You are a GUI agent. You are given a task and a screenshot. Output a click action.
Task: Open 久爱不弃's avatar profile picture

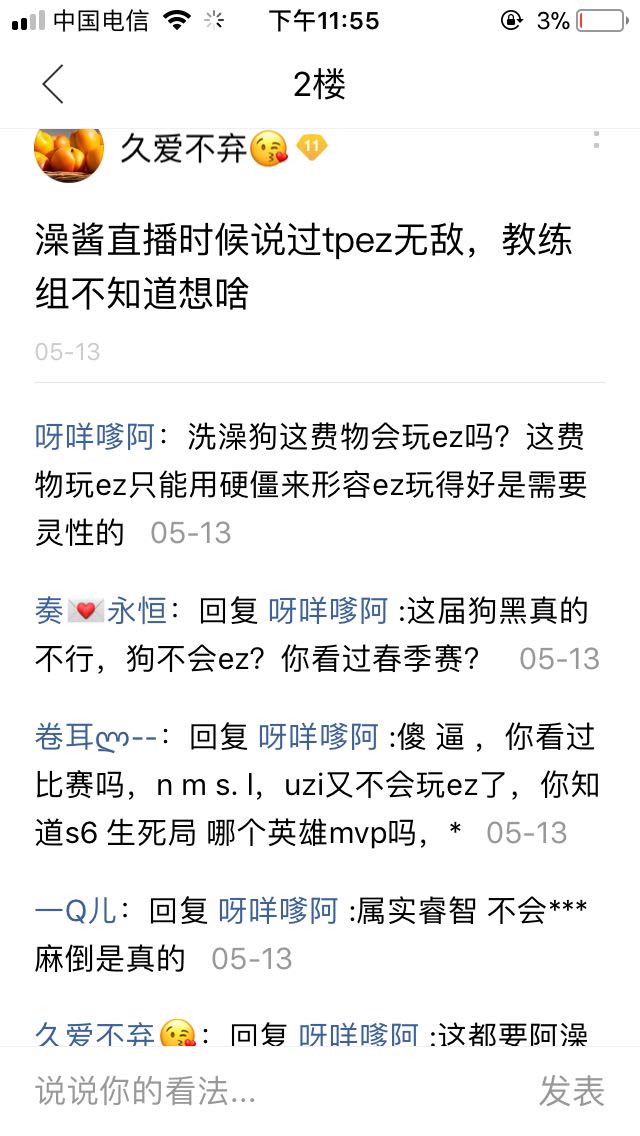[x=68, y=152]
